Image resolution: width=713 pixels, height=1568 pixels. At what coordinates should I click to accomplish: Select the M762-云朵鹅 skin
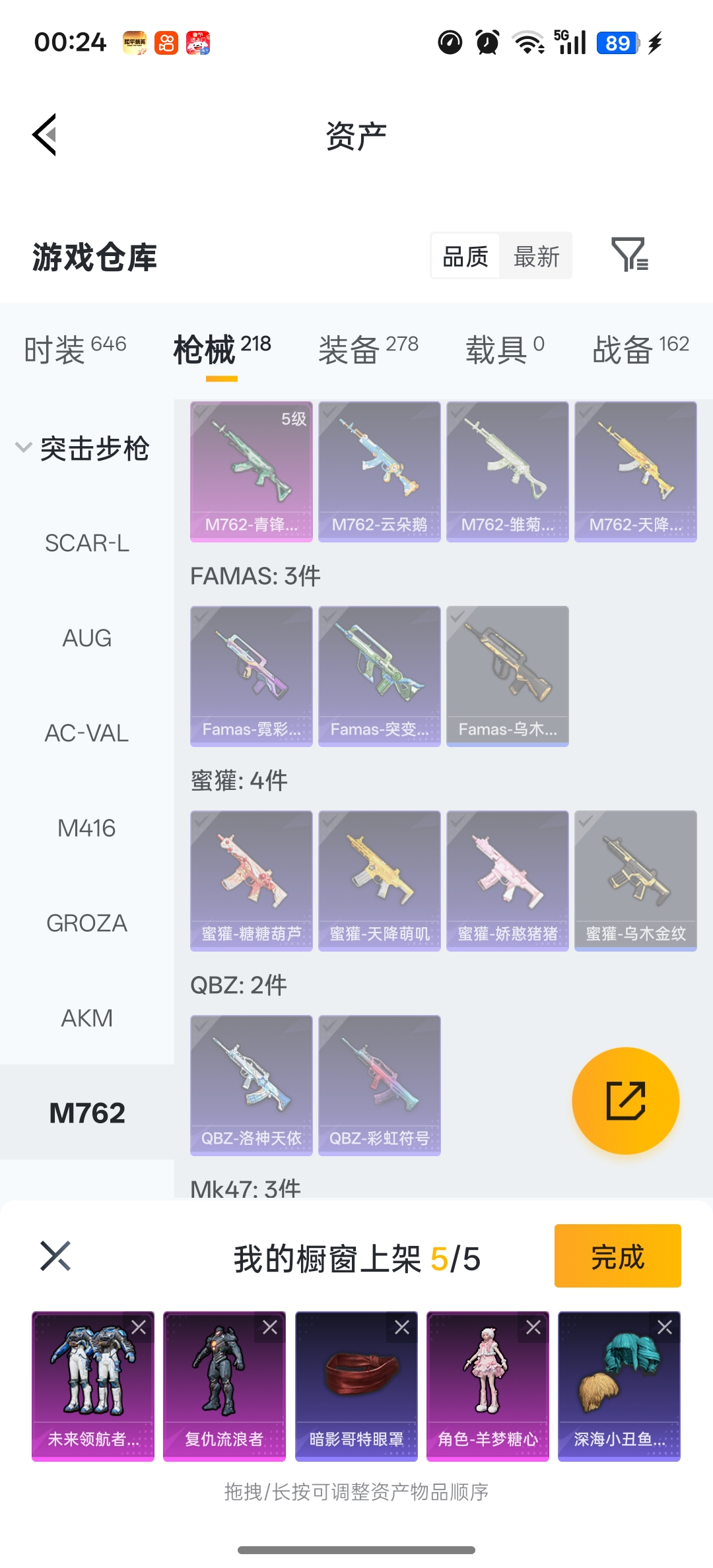click(x=379, y=471)
